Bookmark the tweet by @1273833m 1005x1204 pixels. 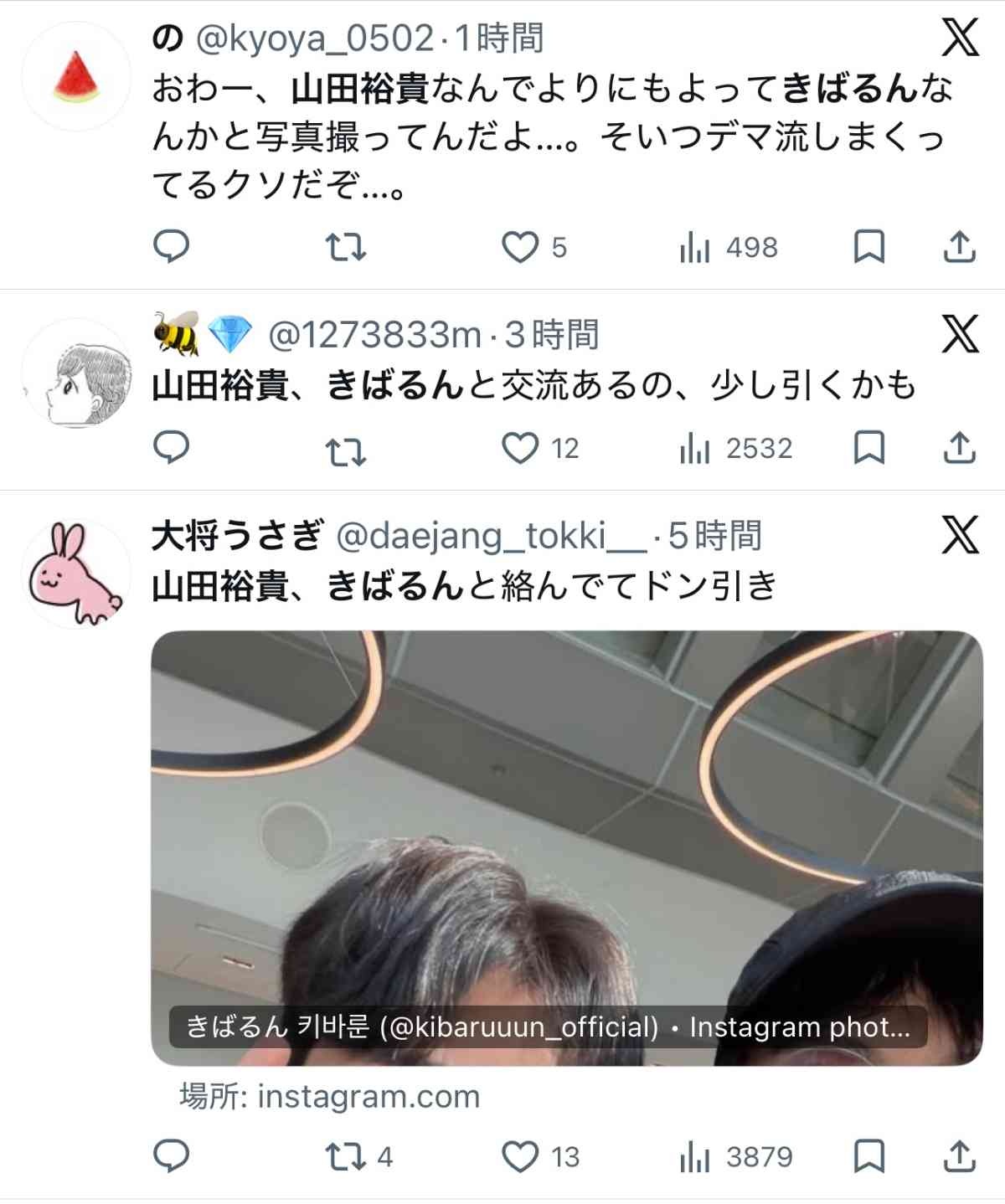pos(868,449)
